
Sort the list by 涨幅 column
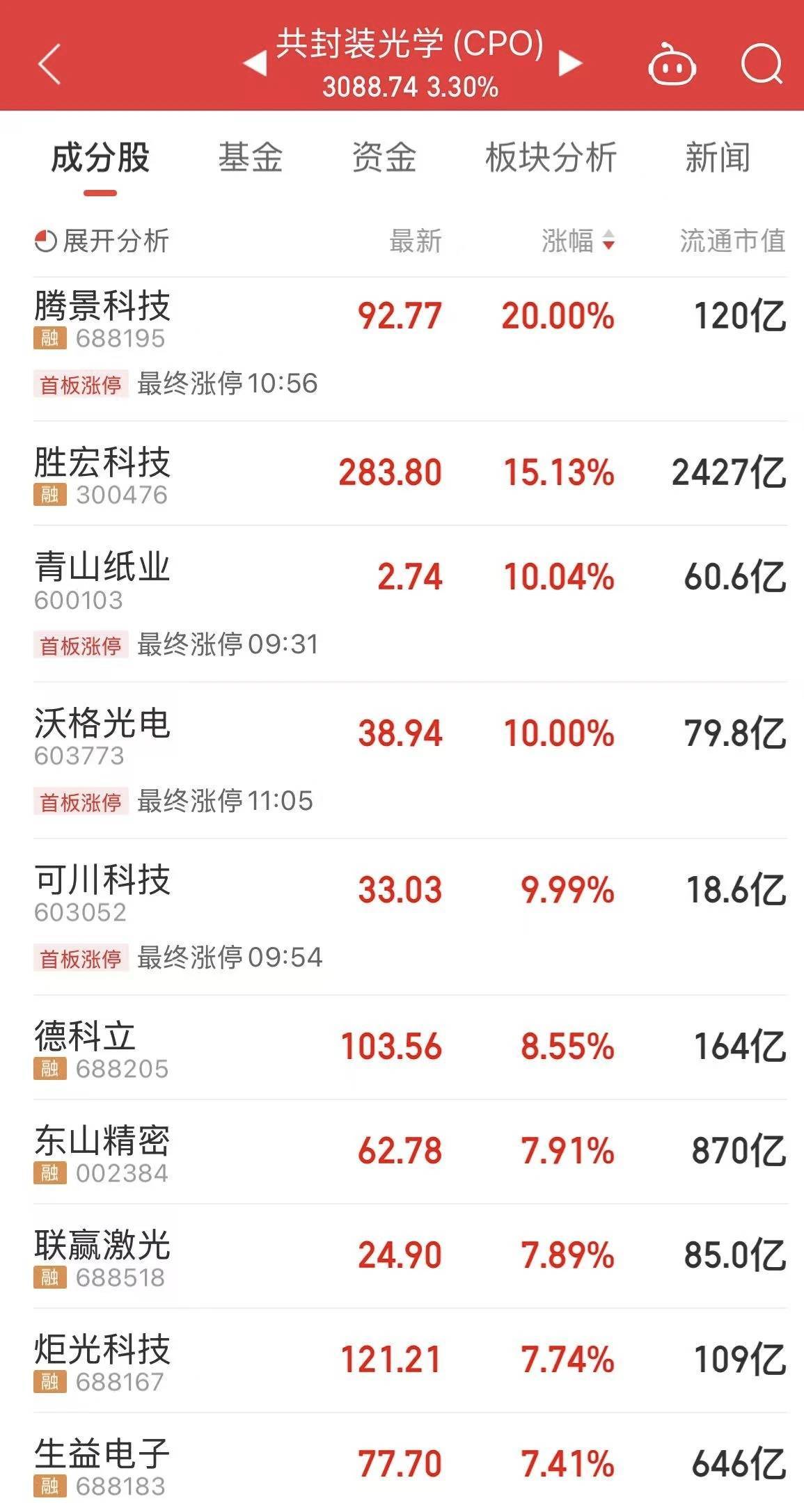click(x=578, y=241)
